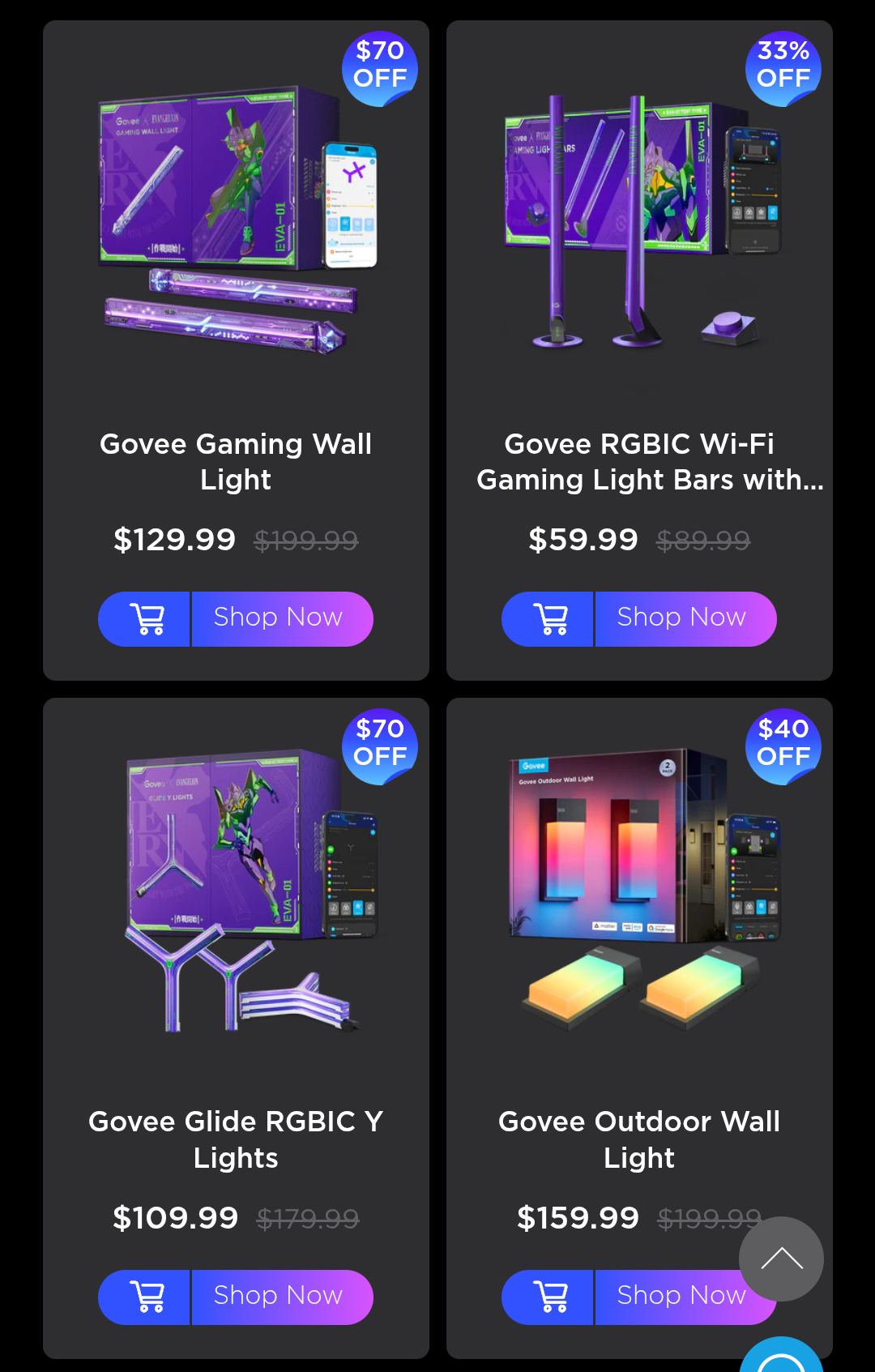This screenshot has width=875, height=1372.
Task: Open the Govee Glide RGBIC Y Lights title
Action: coord(235,1140)
